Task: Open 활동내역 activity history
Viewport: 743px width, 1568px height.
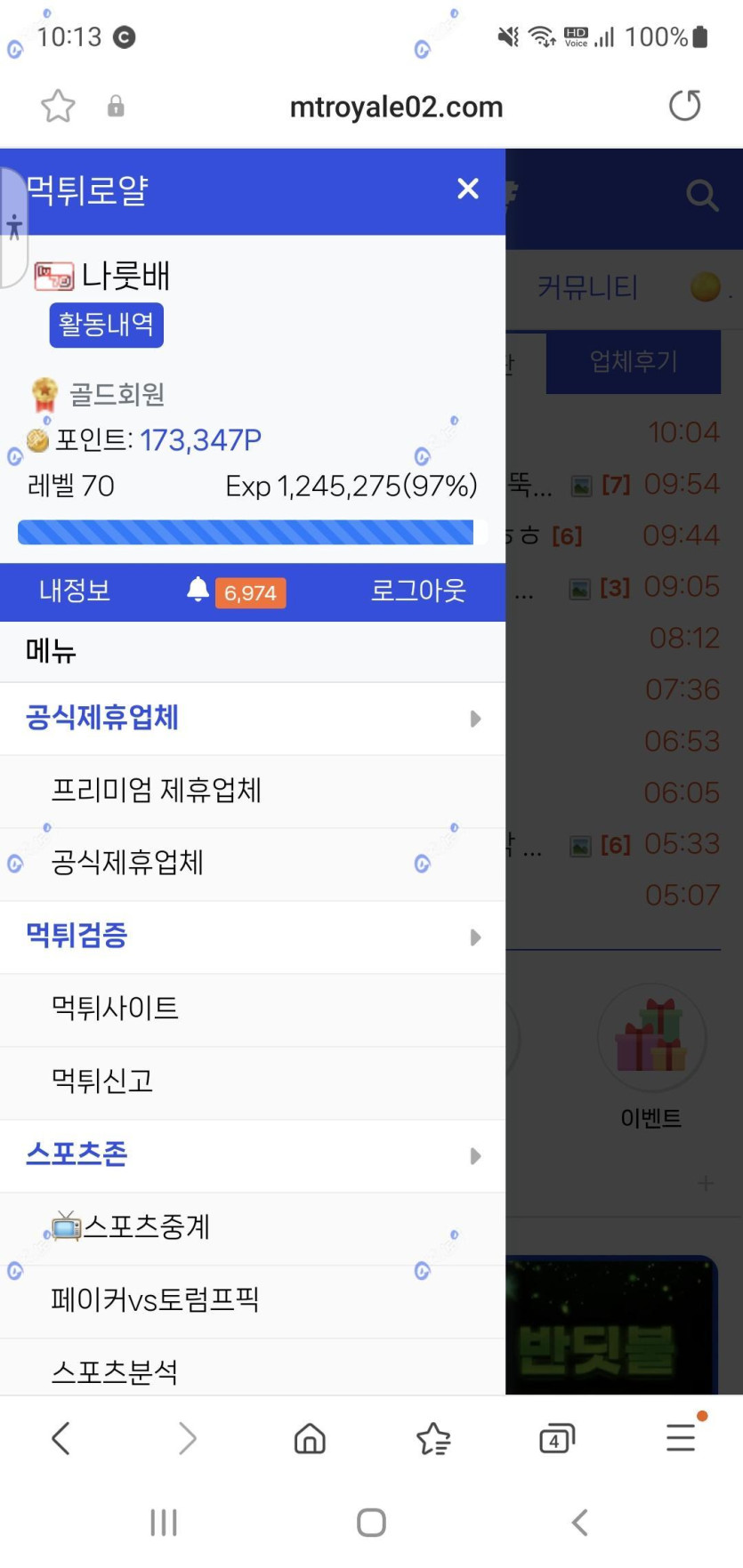Action: click(106, 325)
